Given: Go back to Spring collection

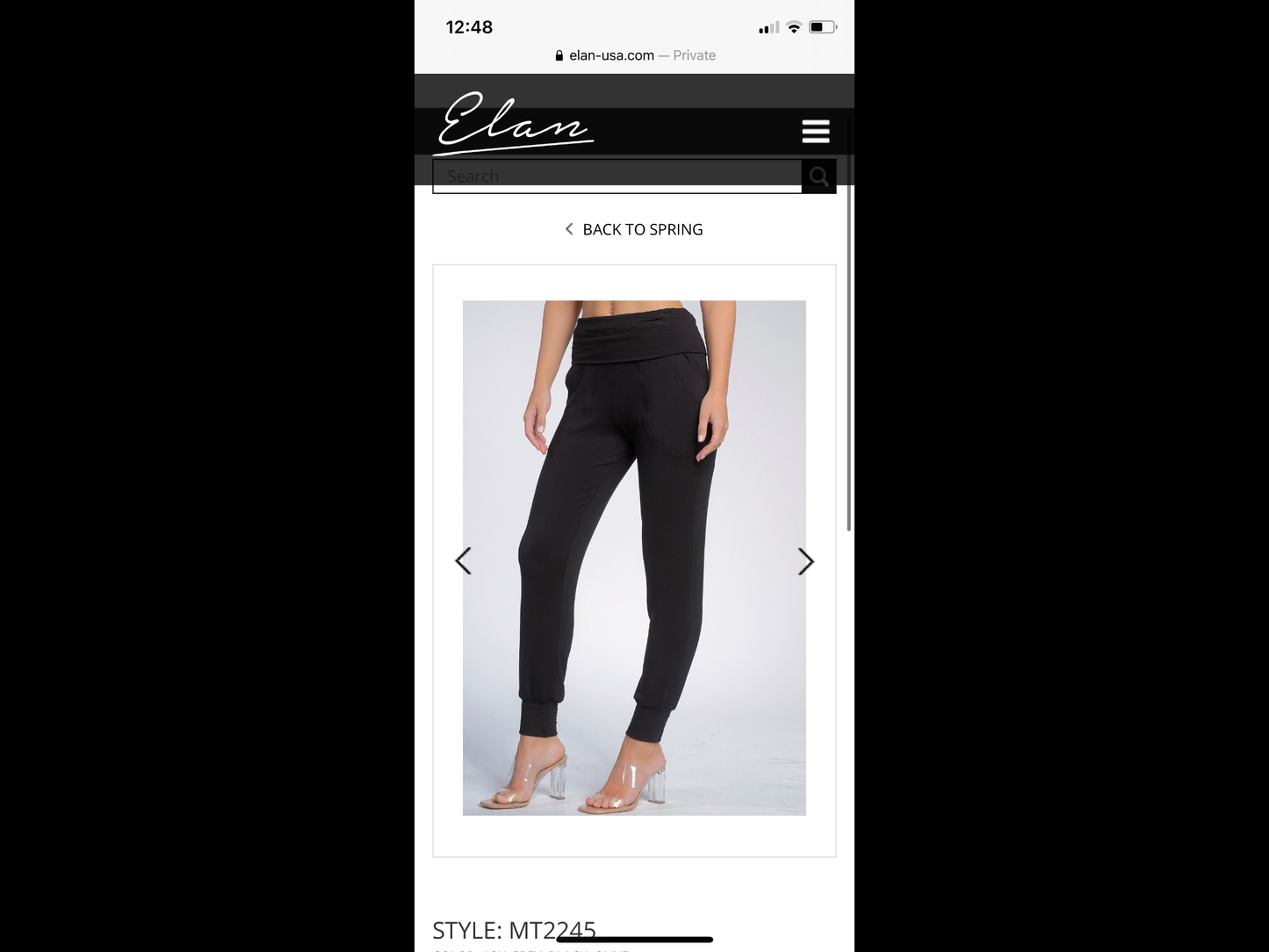Looking at the screenshot, I should coord(633,229).
